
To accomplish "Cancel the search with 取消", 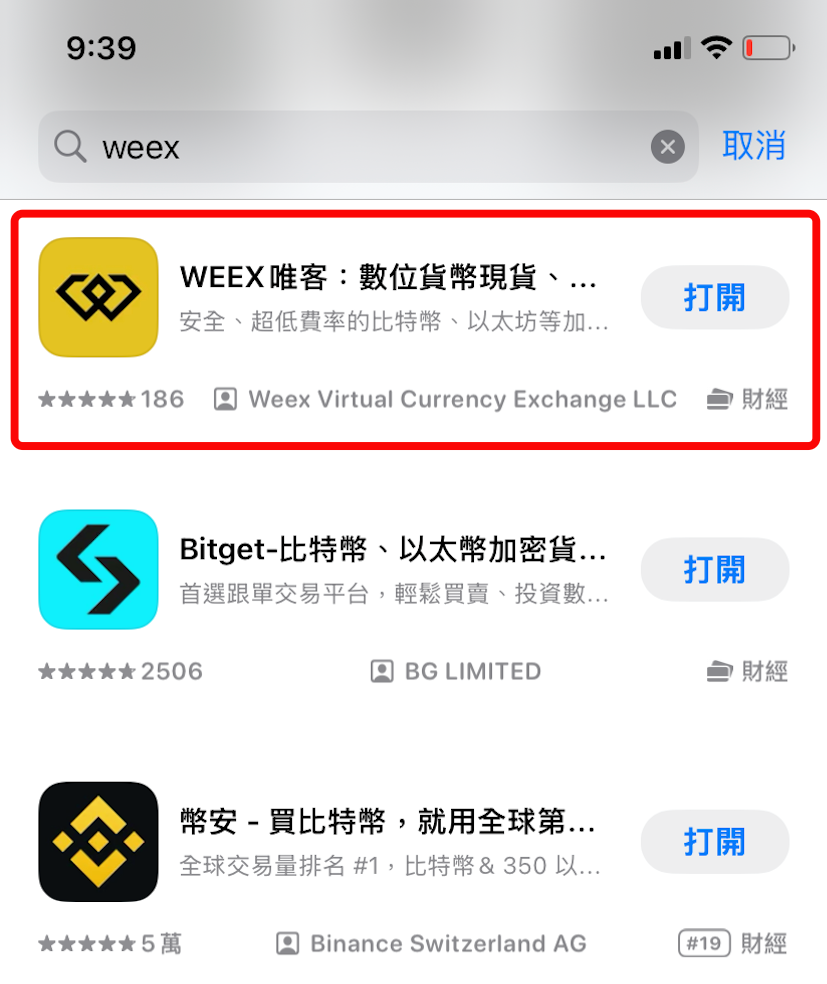I will pos(754,146).
